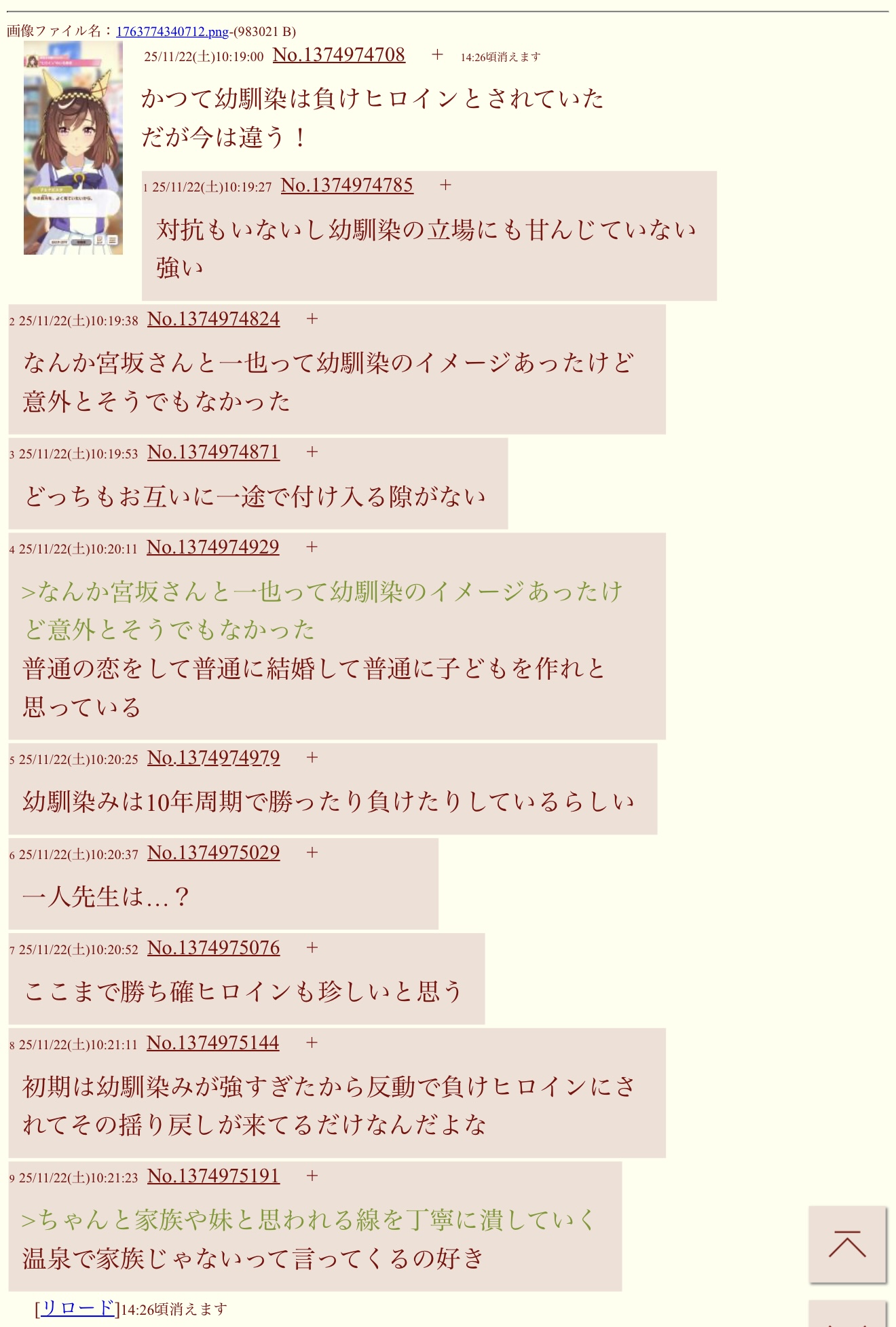Tap post number No.1374975144
The height and width of the screenshot is (1327, 896).
click(x=212, y=1043)
